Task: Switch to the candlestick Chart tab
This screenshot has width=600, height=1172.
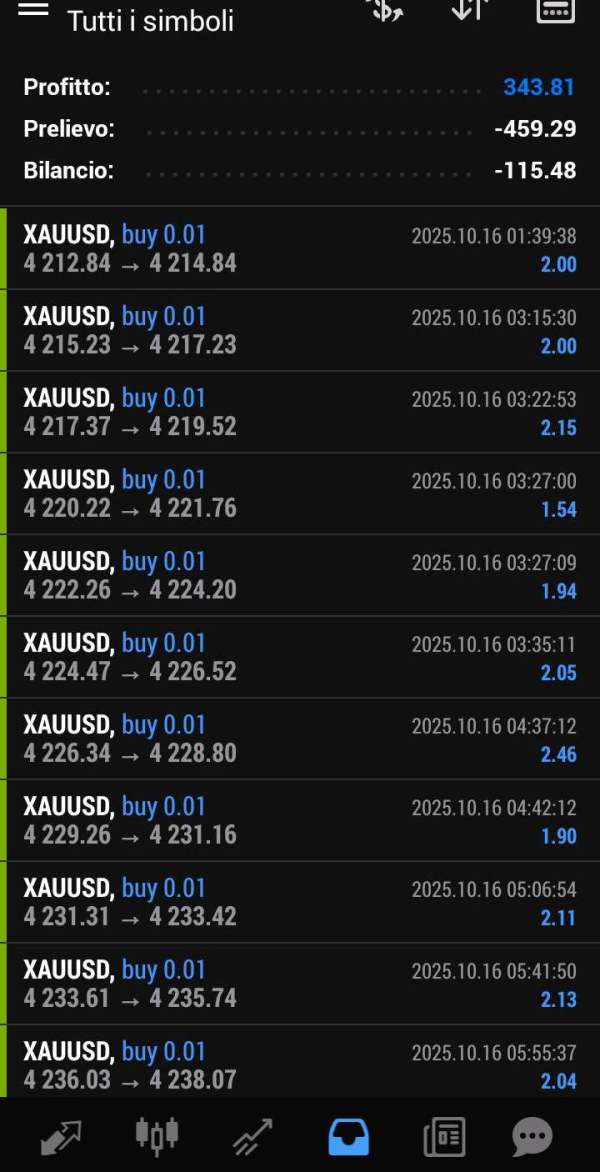Action: (x=156, y=1136)
